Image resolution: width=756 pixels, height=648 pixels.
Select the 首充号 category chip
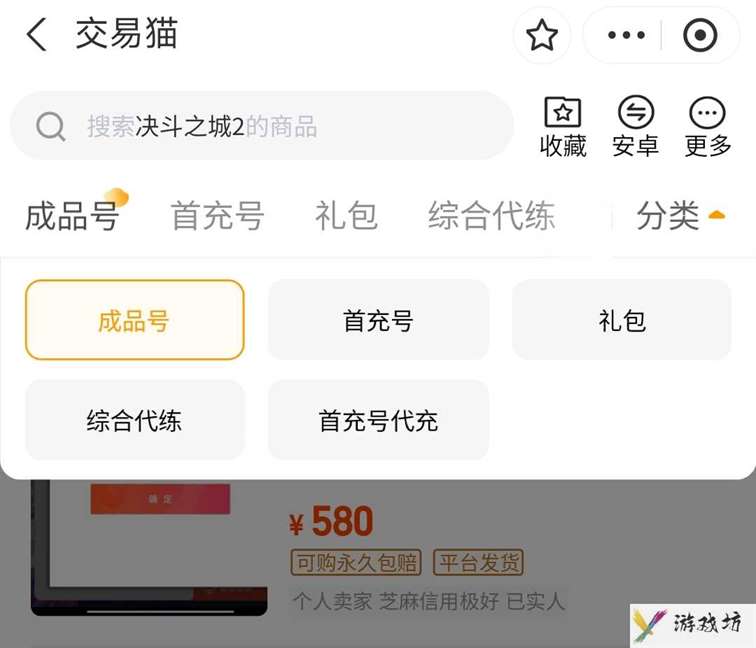pos(378,320)
